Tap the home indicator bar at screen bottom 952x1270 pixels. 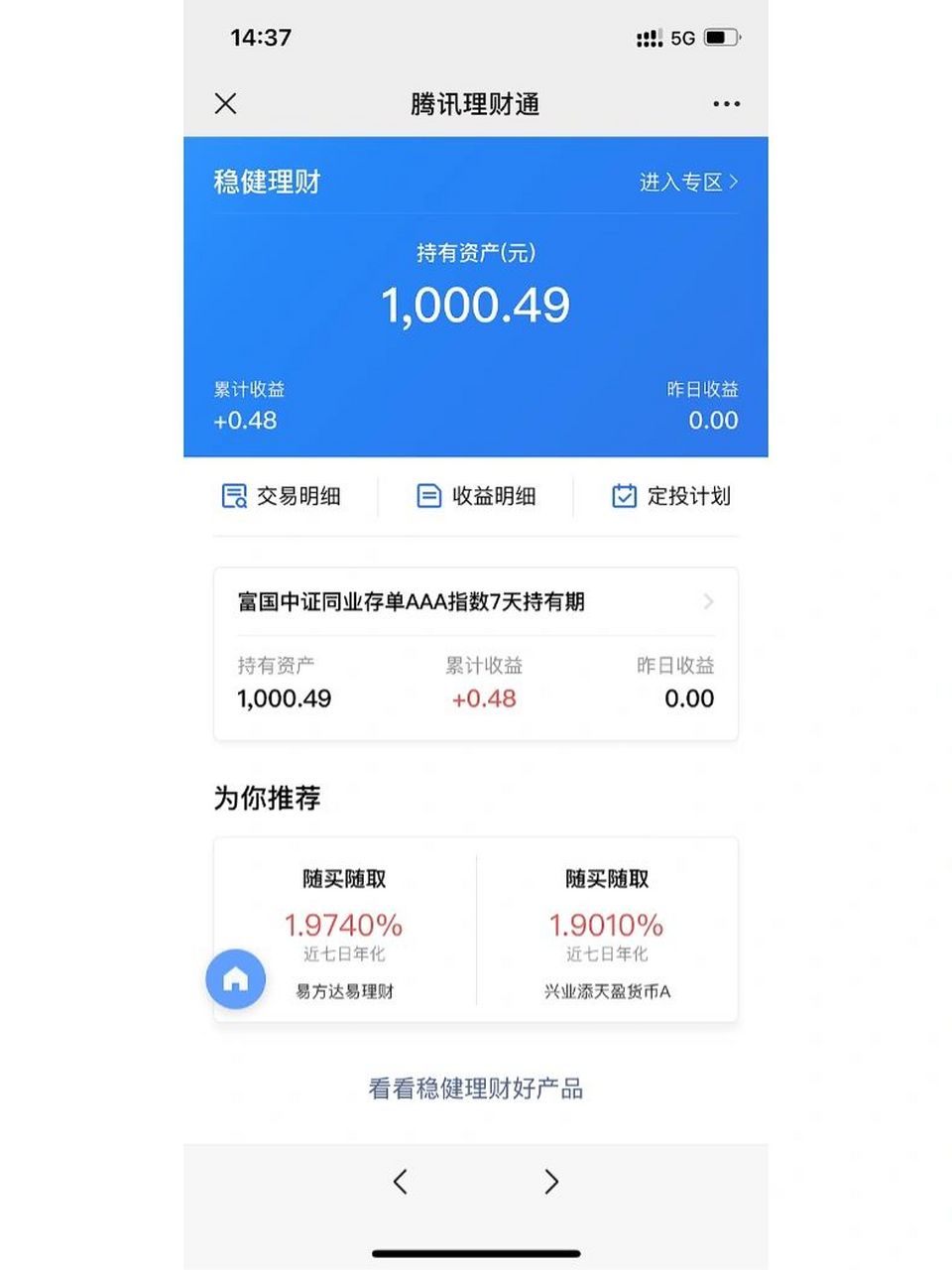click(476, 1252)
